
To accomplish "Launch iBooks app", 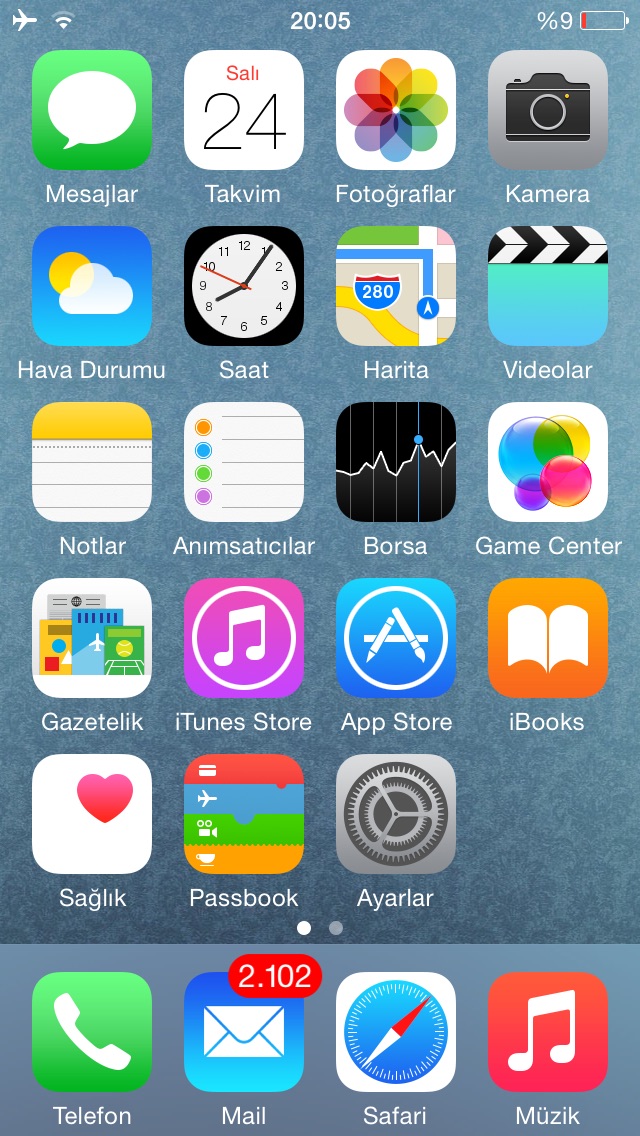I will [548, 638].
